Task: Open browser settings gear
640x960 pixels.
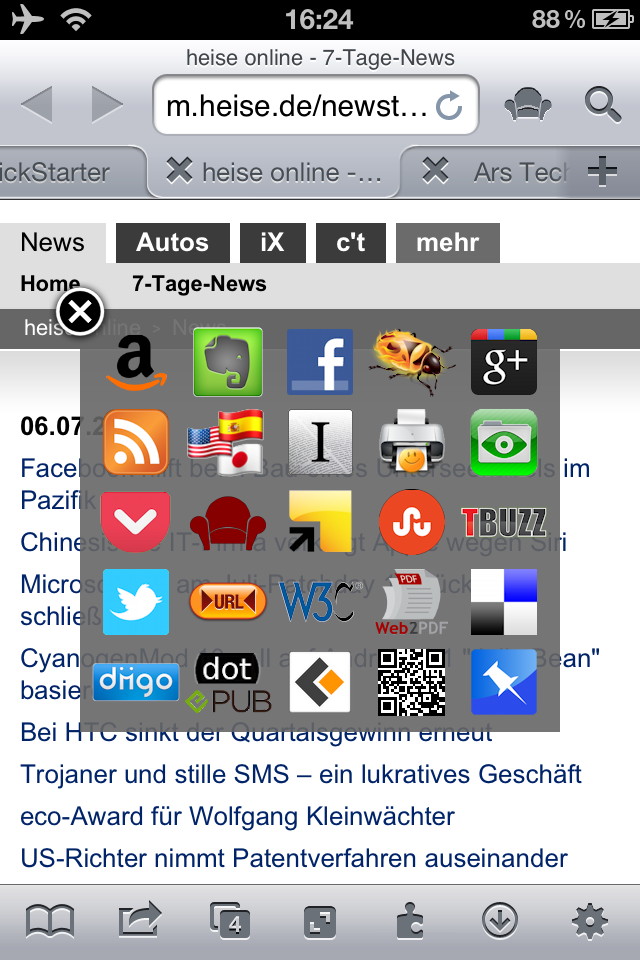Action: [x=590, y=920]
